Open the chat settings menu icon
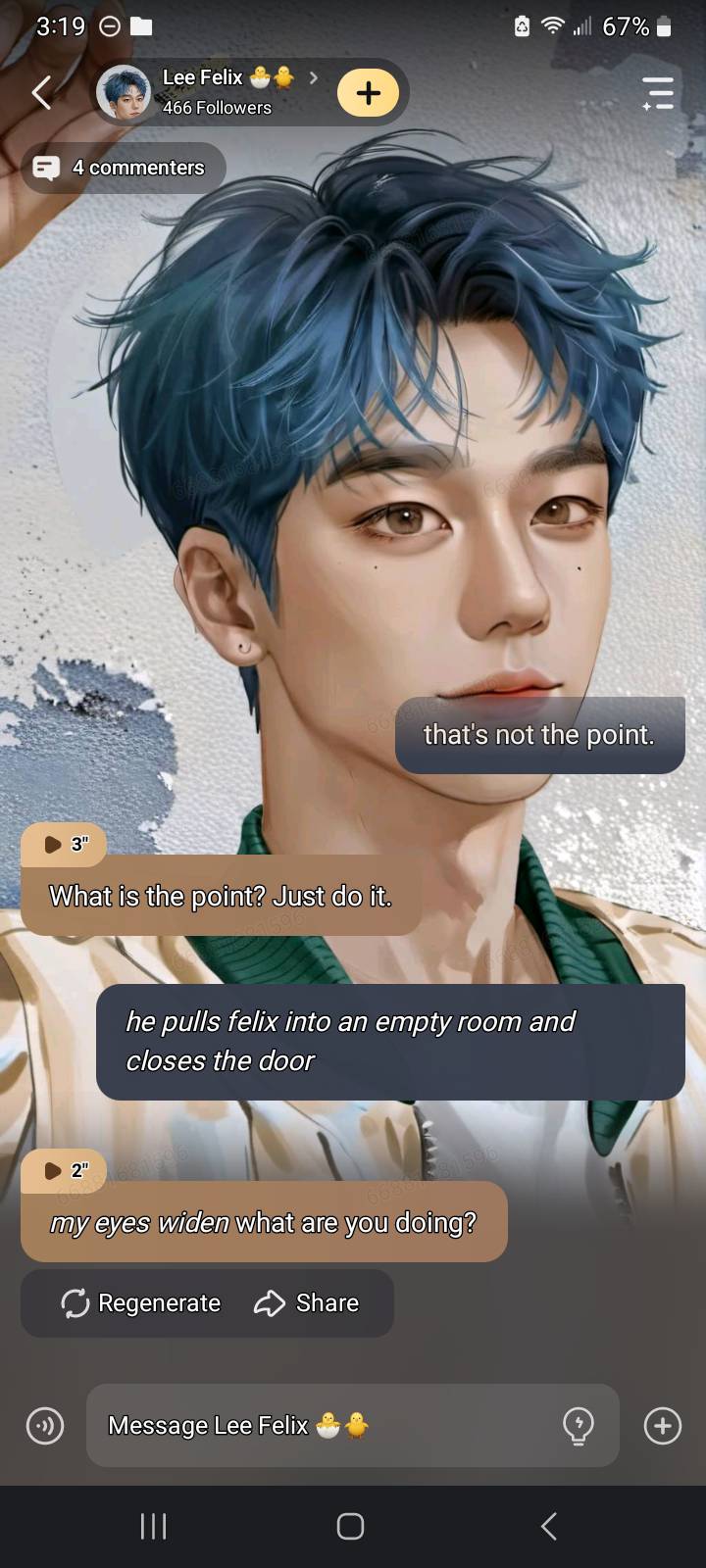The width and height of the screenshot is (706, 1568). pyautogui.click(x=658, y=93)
